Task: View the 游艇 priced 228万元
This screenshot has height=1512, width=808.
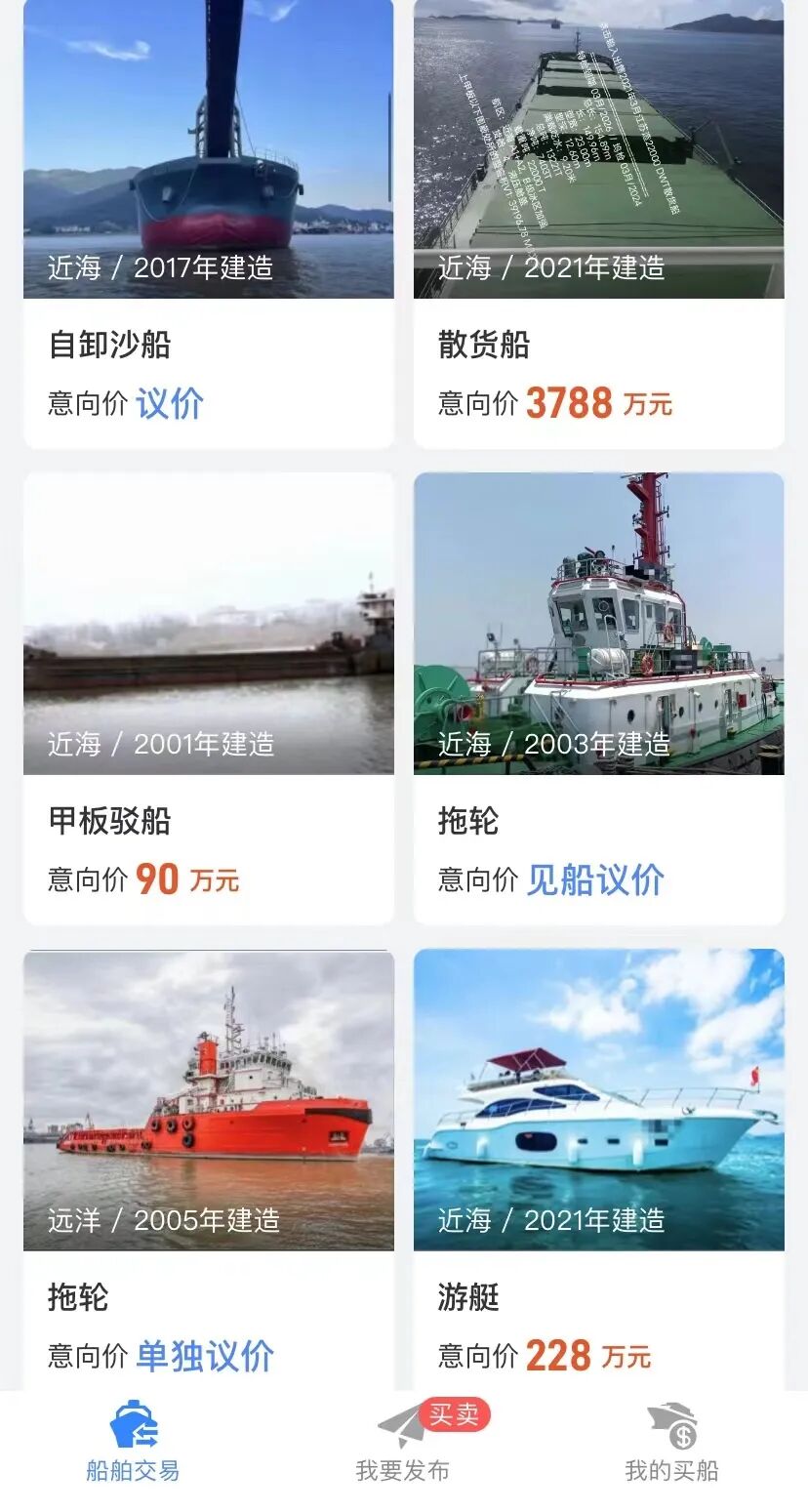Action: [598, 1171]
